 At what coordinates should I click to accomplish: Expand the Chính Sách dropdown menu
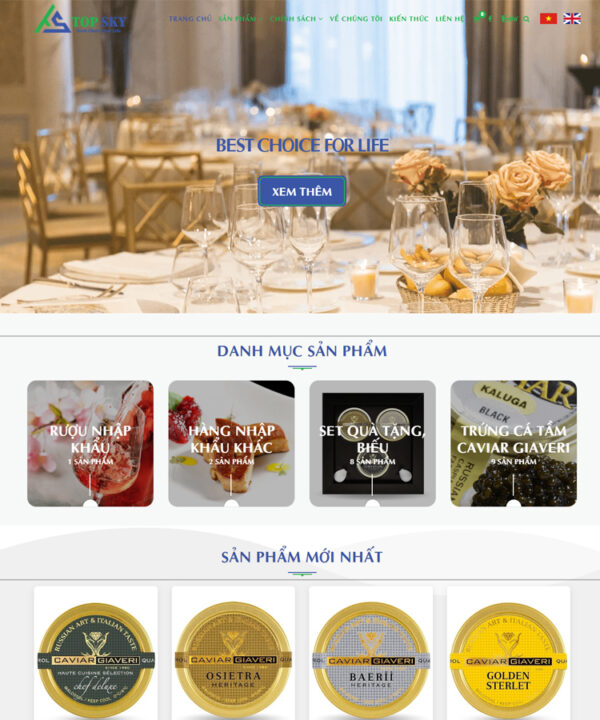click(295, 19)
